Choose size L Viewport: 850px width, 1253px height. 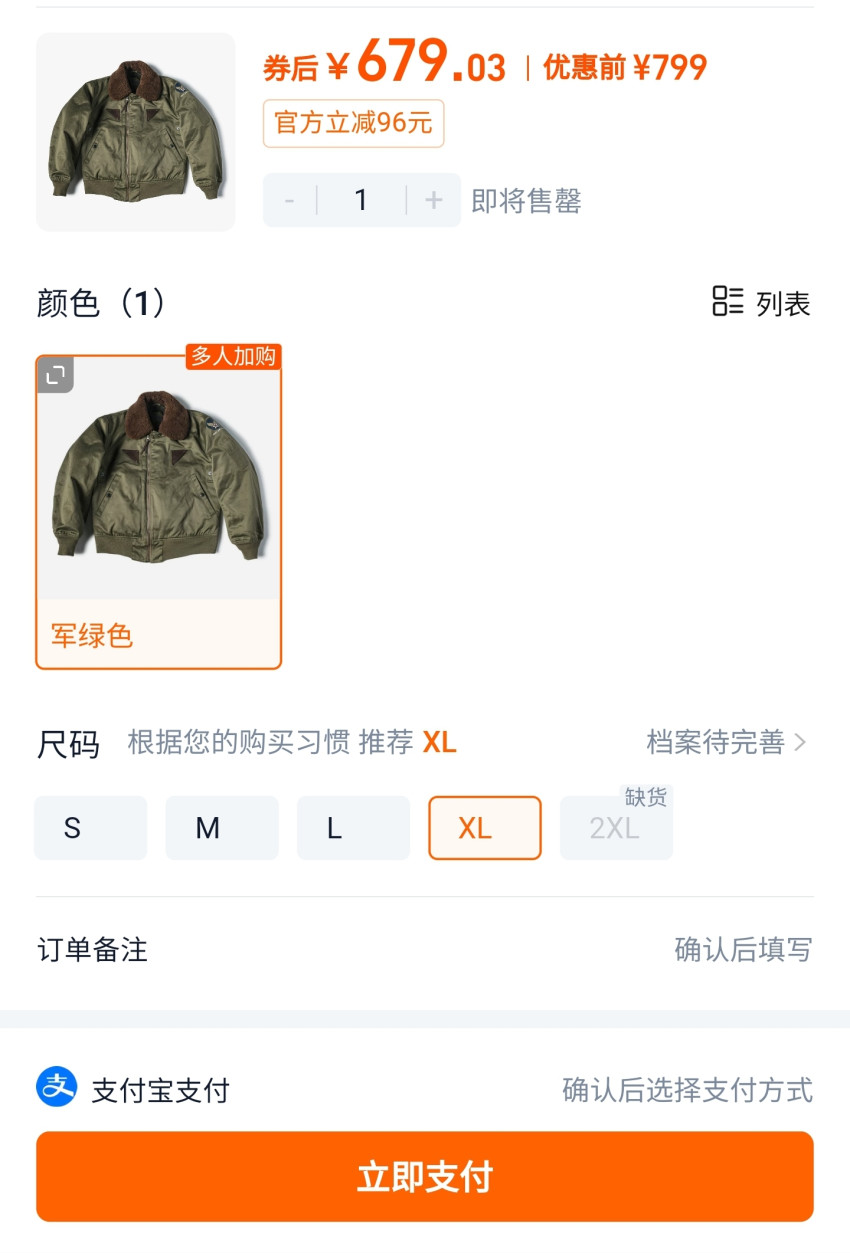[x=354, y=828]
